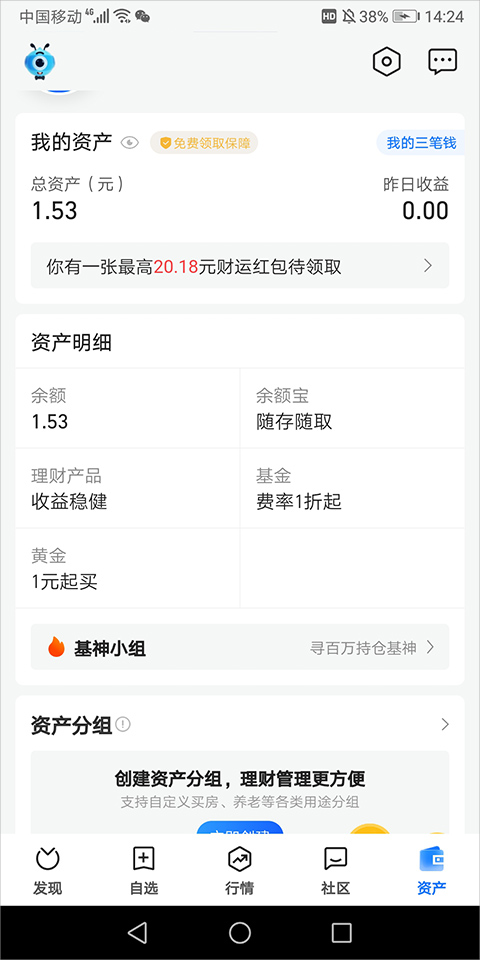
Task: Open 余额宝 随存随取
Action: pos(352,408)
